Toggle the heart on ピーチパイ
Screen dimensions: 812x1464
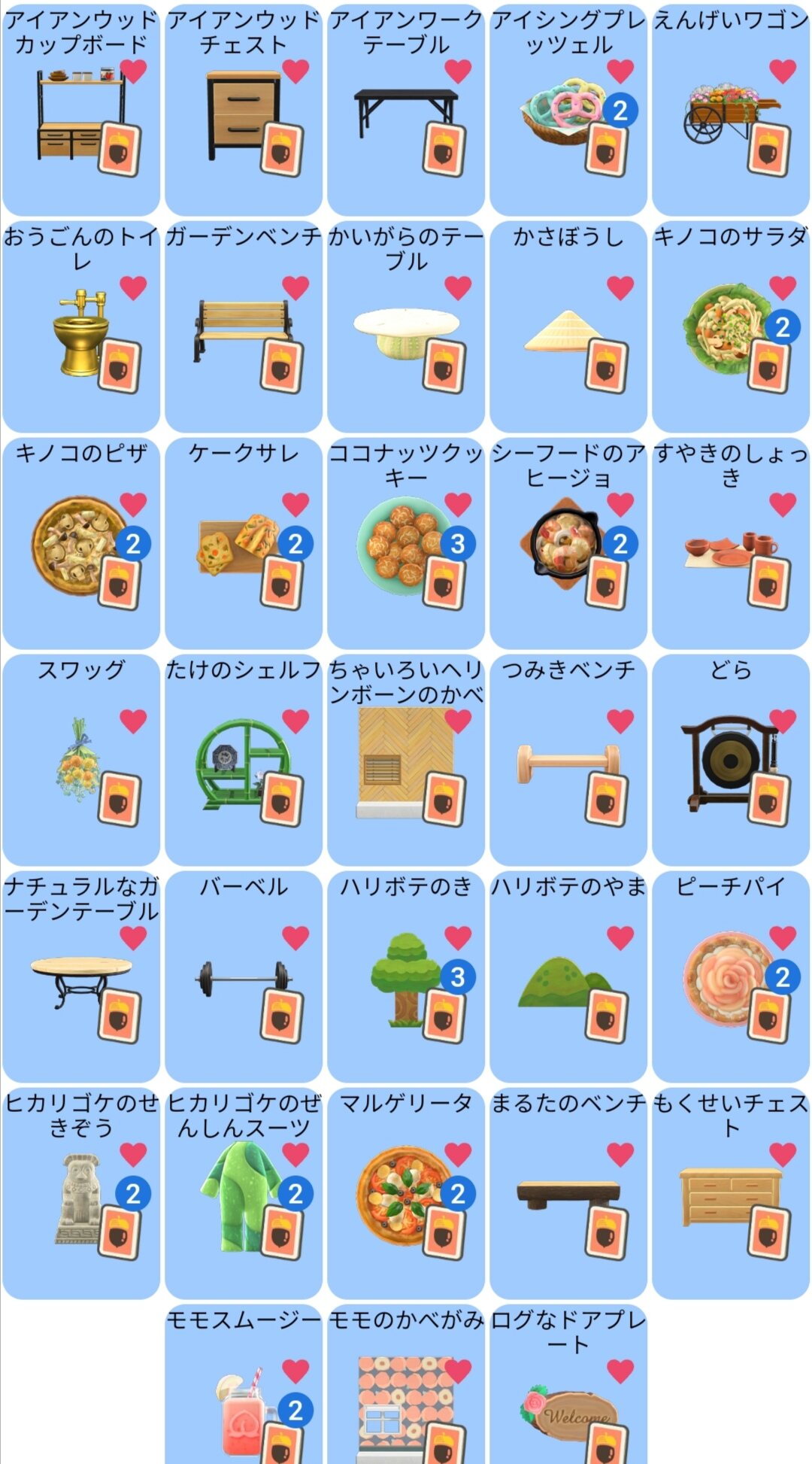(x=783, y=937)
